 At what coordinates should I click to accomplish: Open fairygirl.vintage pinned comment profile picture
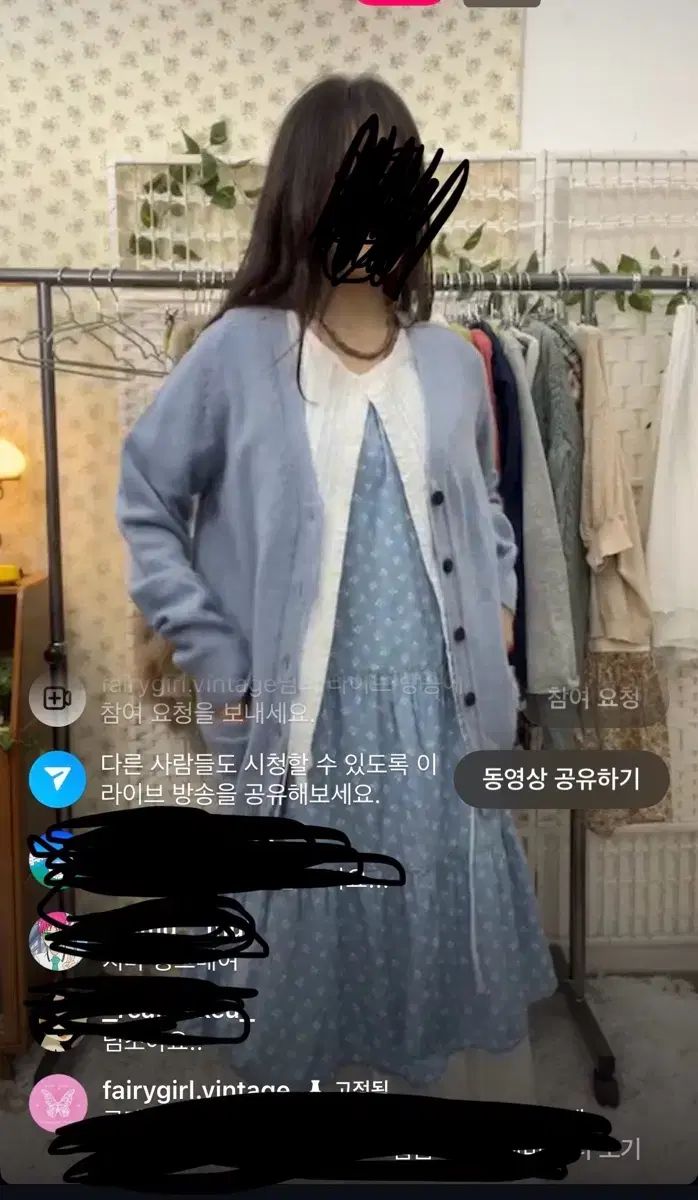(x=58, y=1103)
